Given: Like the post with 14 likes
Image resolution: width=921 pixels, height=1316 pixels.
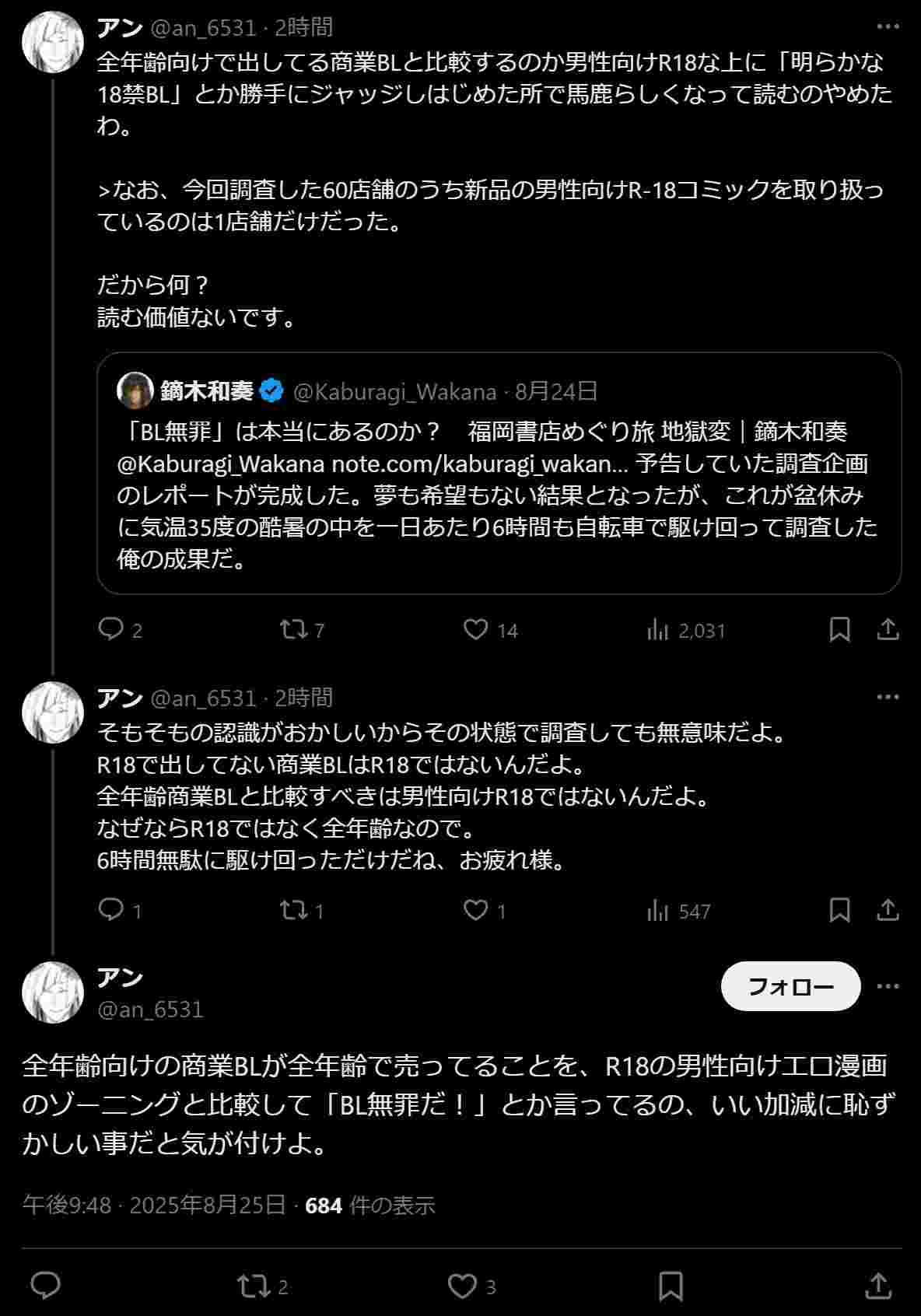Looking at the screenshot, I should (475, 628).
